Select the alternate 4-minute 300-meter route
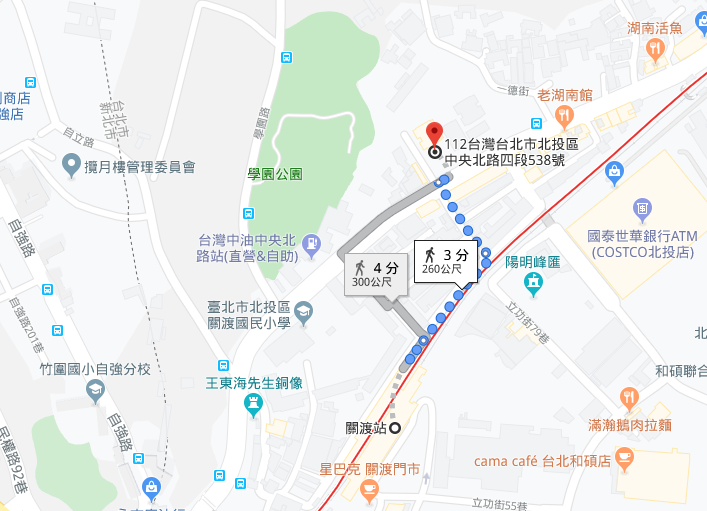Viewport: 707px width, 511px height. tap(375, 275)
